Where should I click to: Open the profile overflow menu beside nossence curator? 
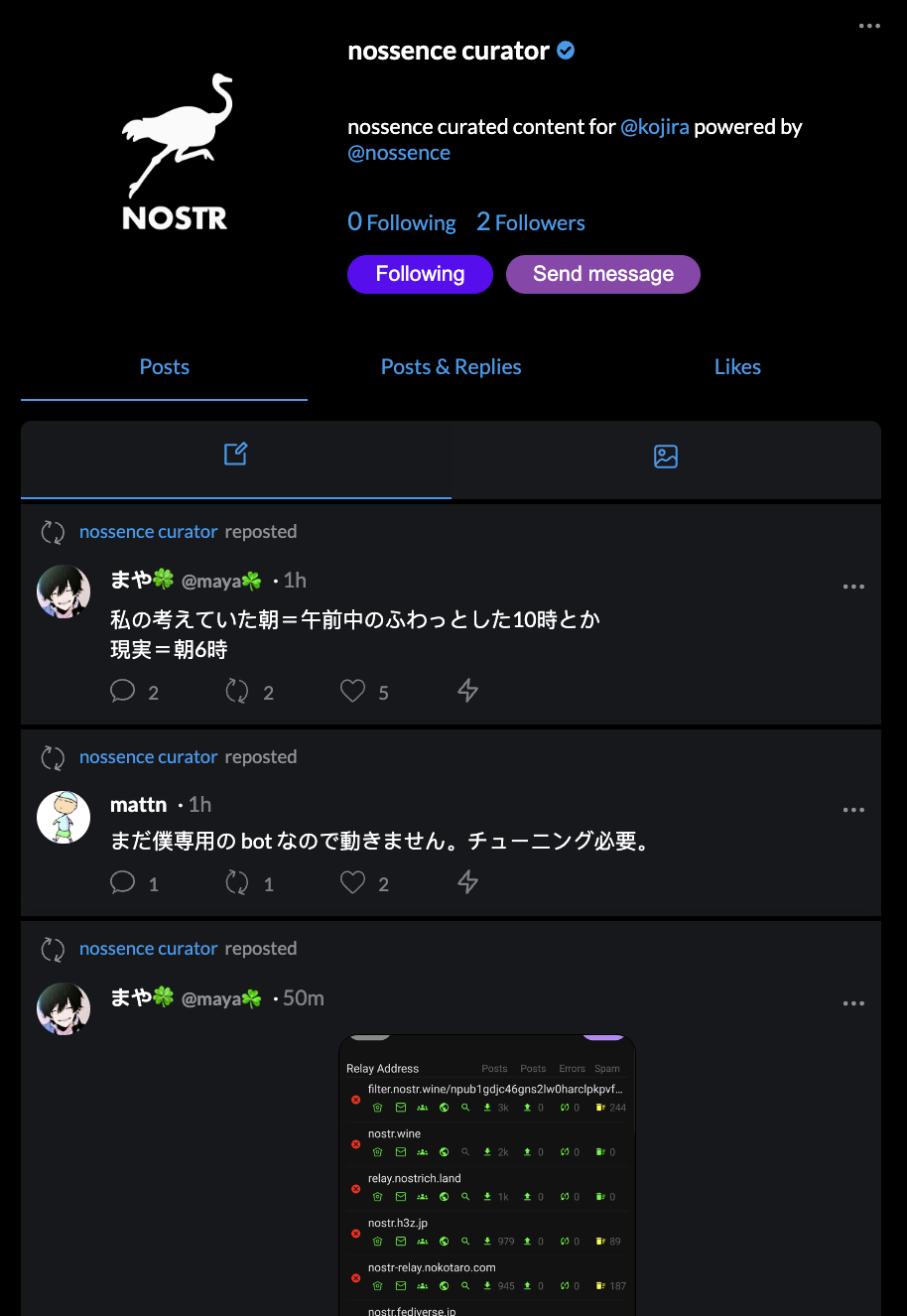click(x=869, y=26)
